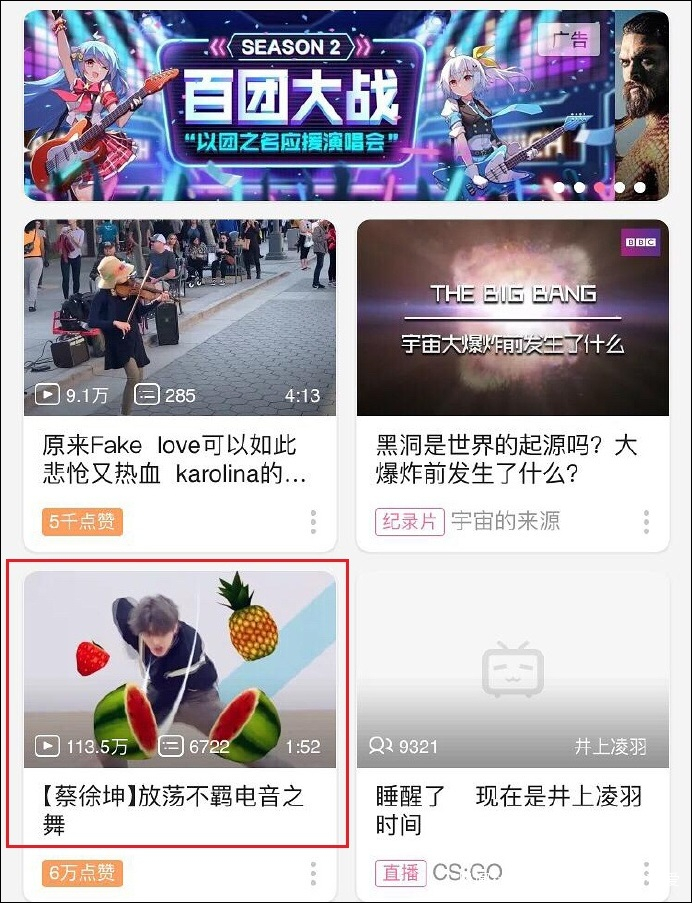
Task: Tap the 直播 tag on the CS:GO card
Action: pos(401,873)
